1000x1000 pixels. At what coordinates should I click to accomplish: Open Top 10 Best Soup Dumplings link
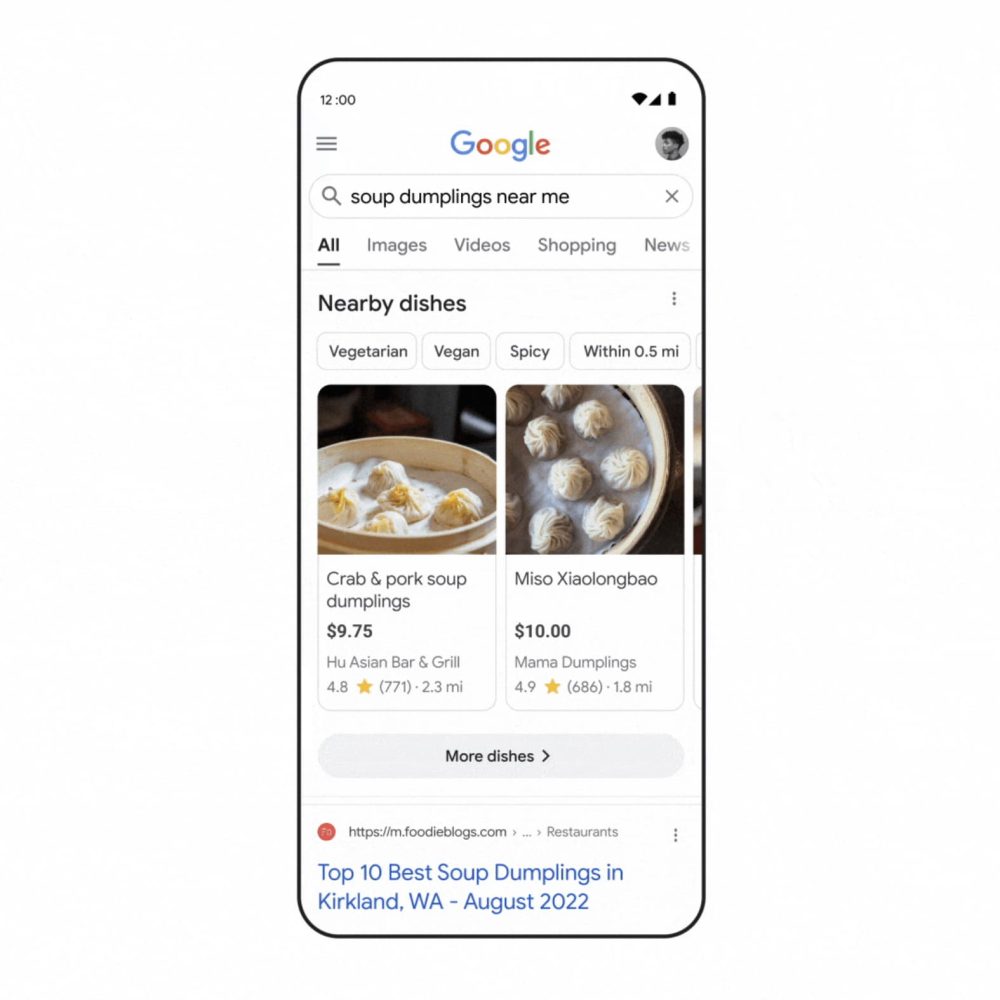pos(470,887)
